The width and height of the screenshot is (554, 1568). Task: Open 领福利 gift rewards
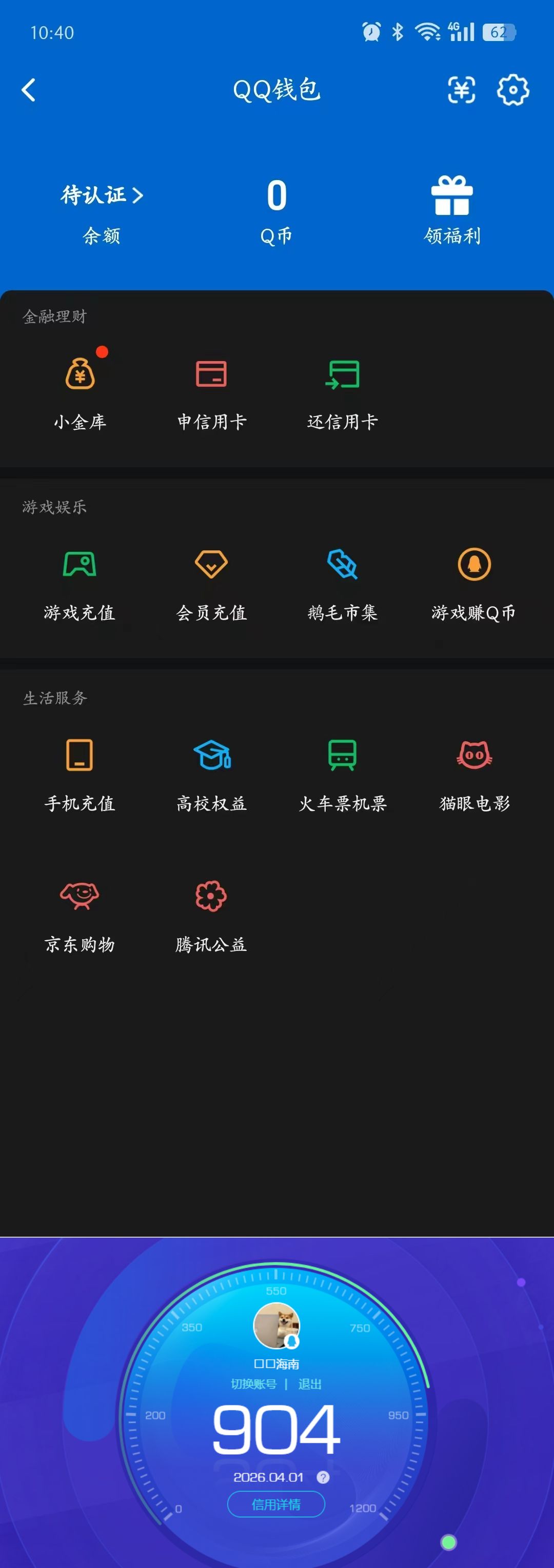pyautogui.click(x=452, y=207)
